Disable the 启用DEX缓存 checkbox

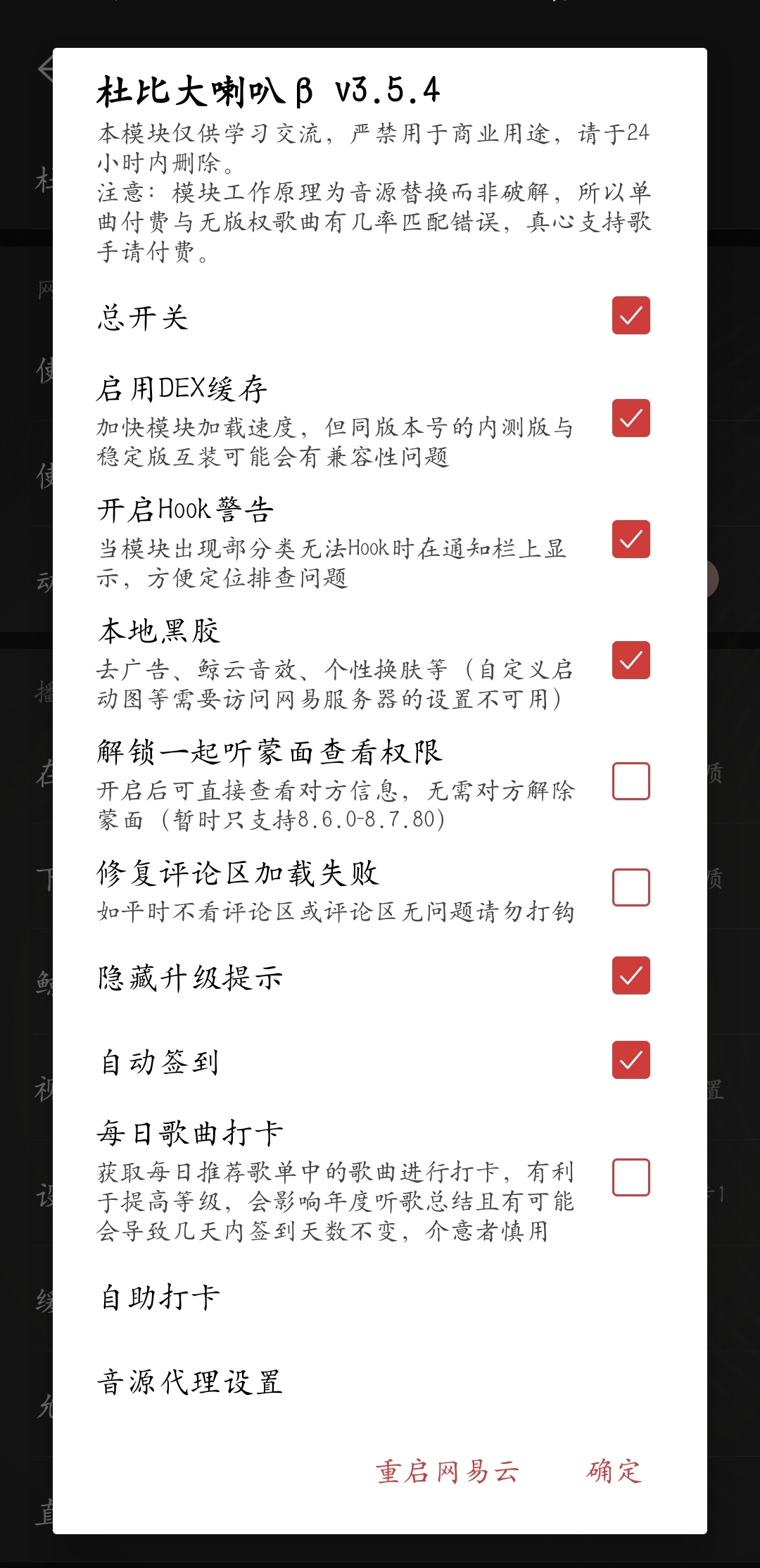[631, 418]
